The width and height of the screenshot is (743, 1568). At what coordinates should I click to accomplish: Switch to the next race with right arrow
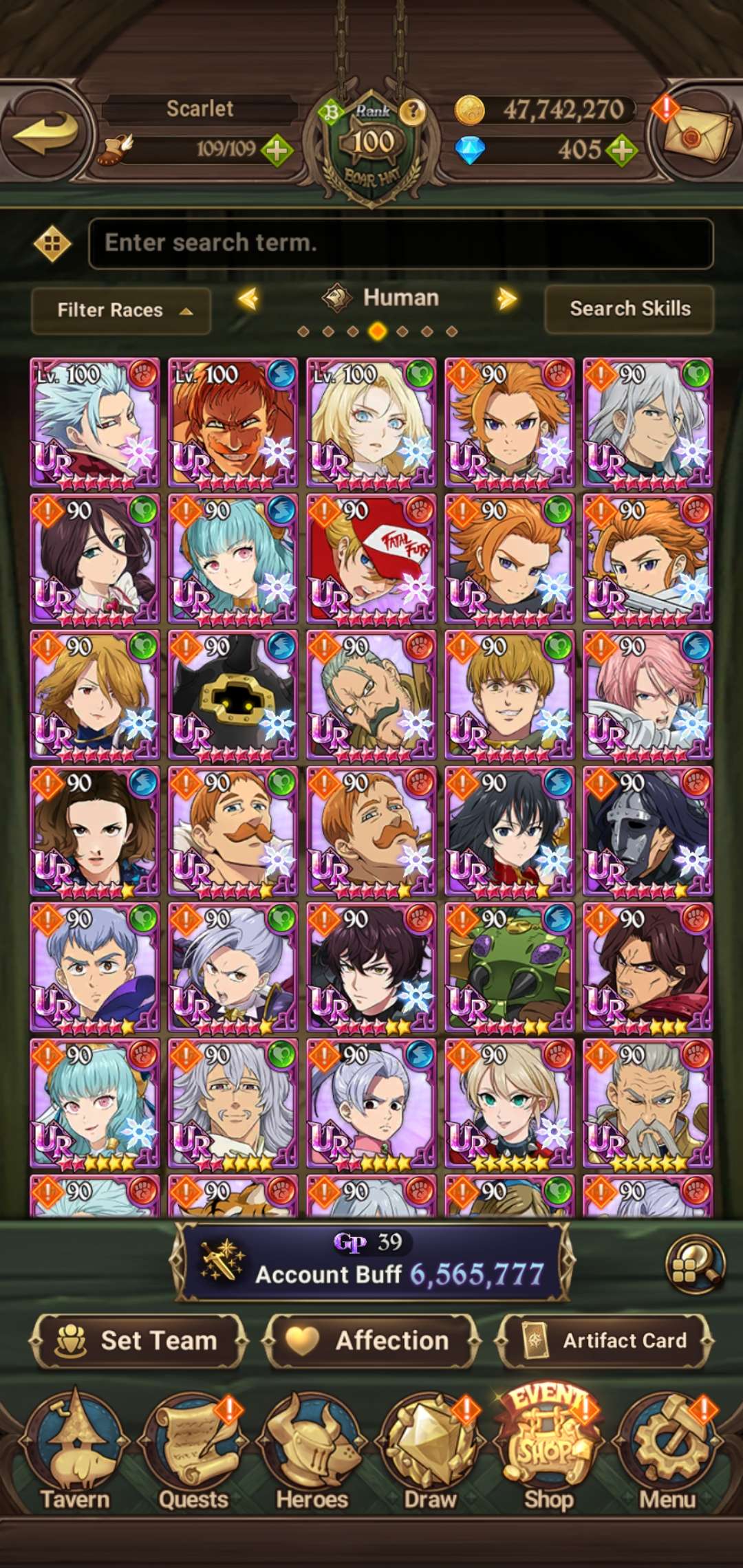(507, 299)
